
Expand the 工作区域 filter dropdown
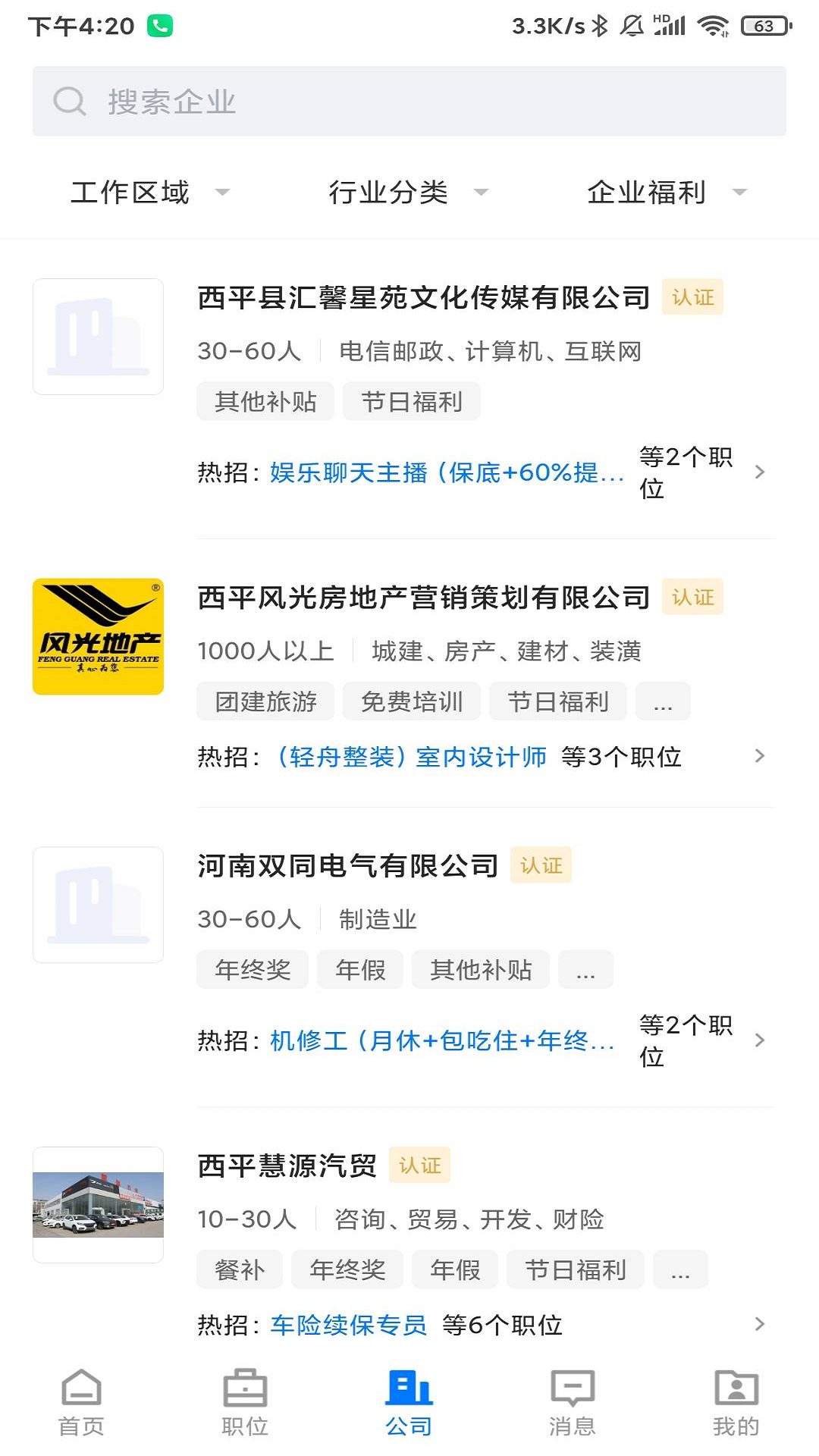point(148,192)
